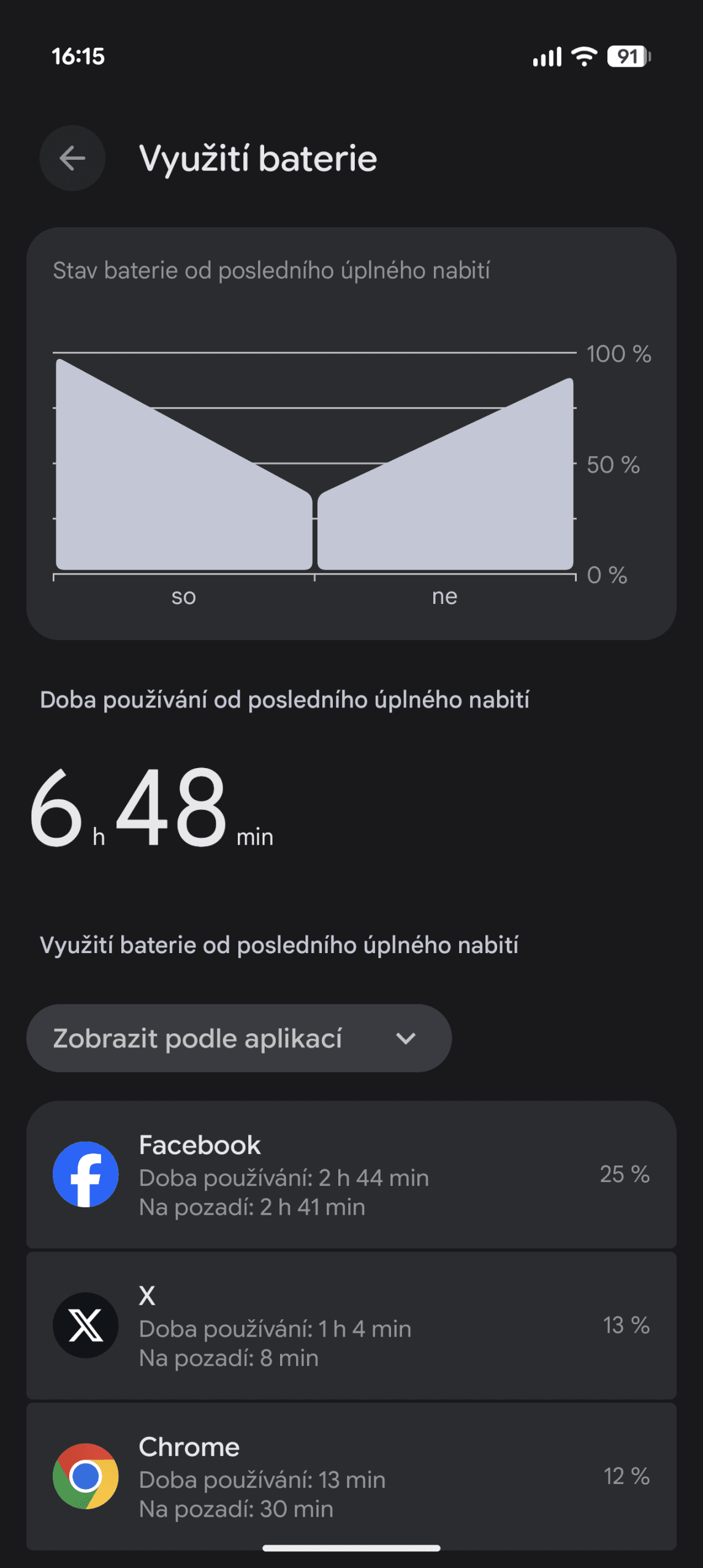Go back from Využití baterie

(72, 159)
